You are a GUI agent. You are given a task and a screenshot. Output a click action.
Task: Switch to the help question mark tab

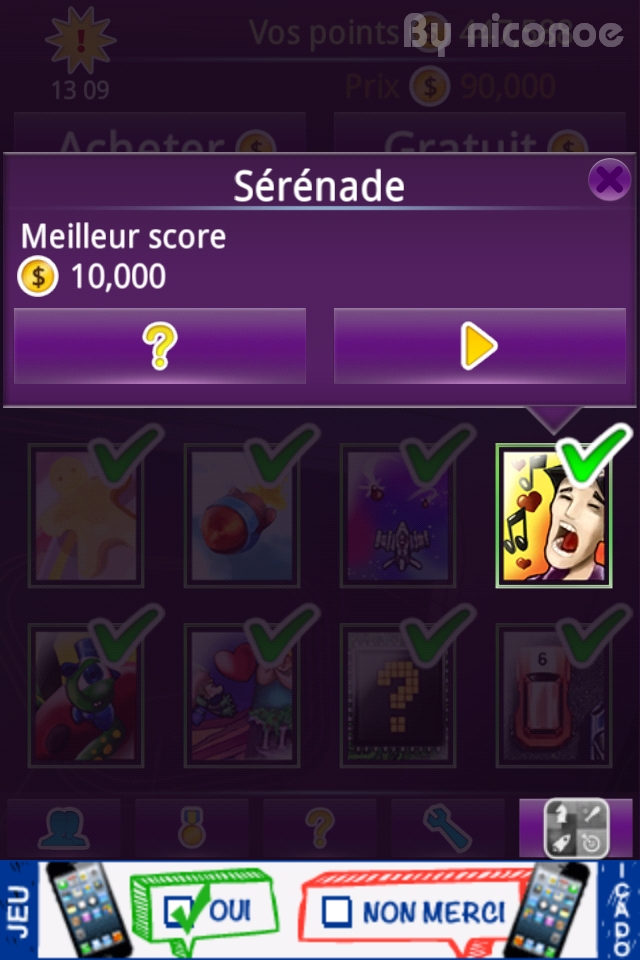319,828
